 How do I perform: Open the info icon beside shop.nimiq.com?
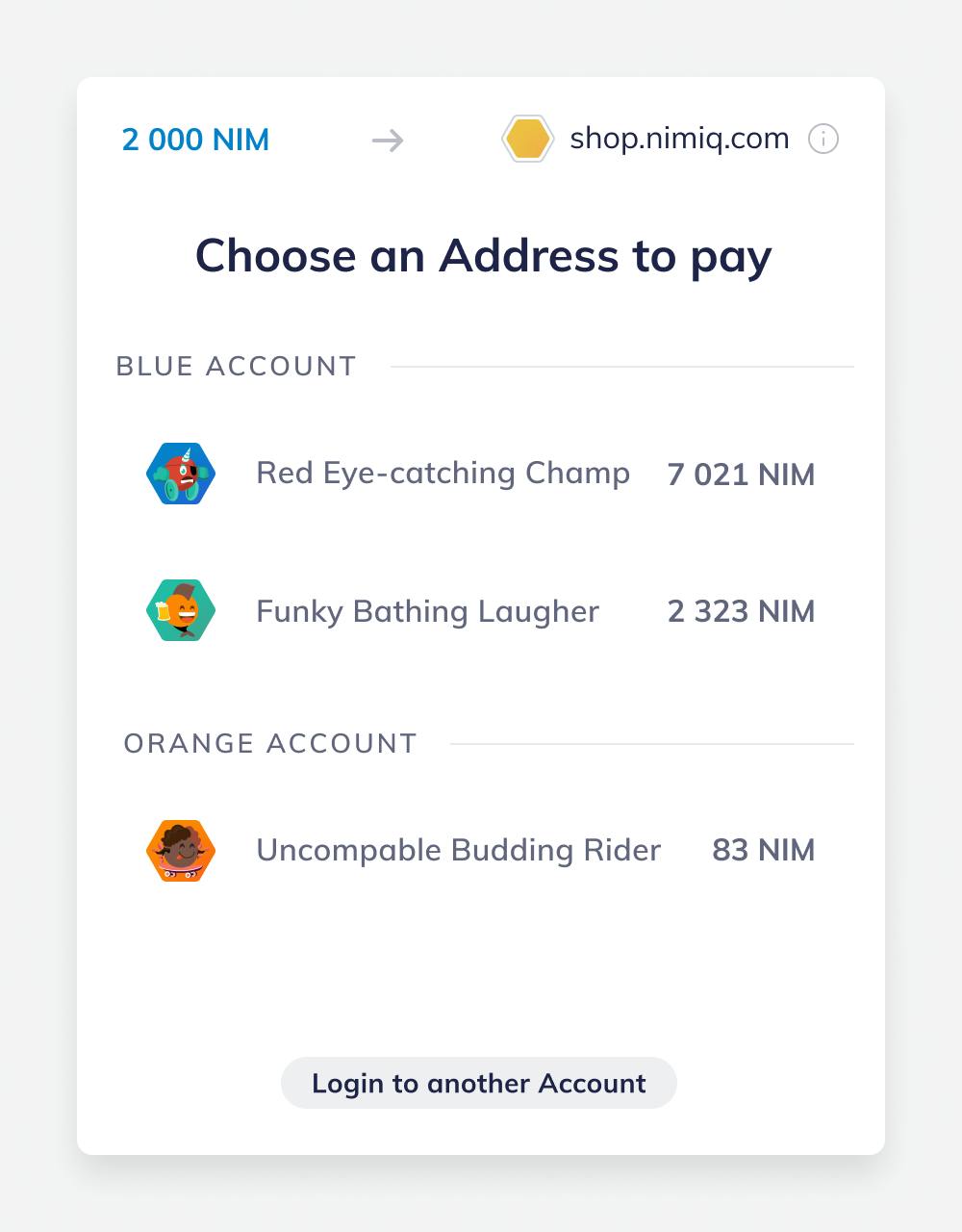click(823, 140)
